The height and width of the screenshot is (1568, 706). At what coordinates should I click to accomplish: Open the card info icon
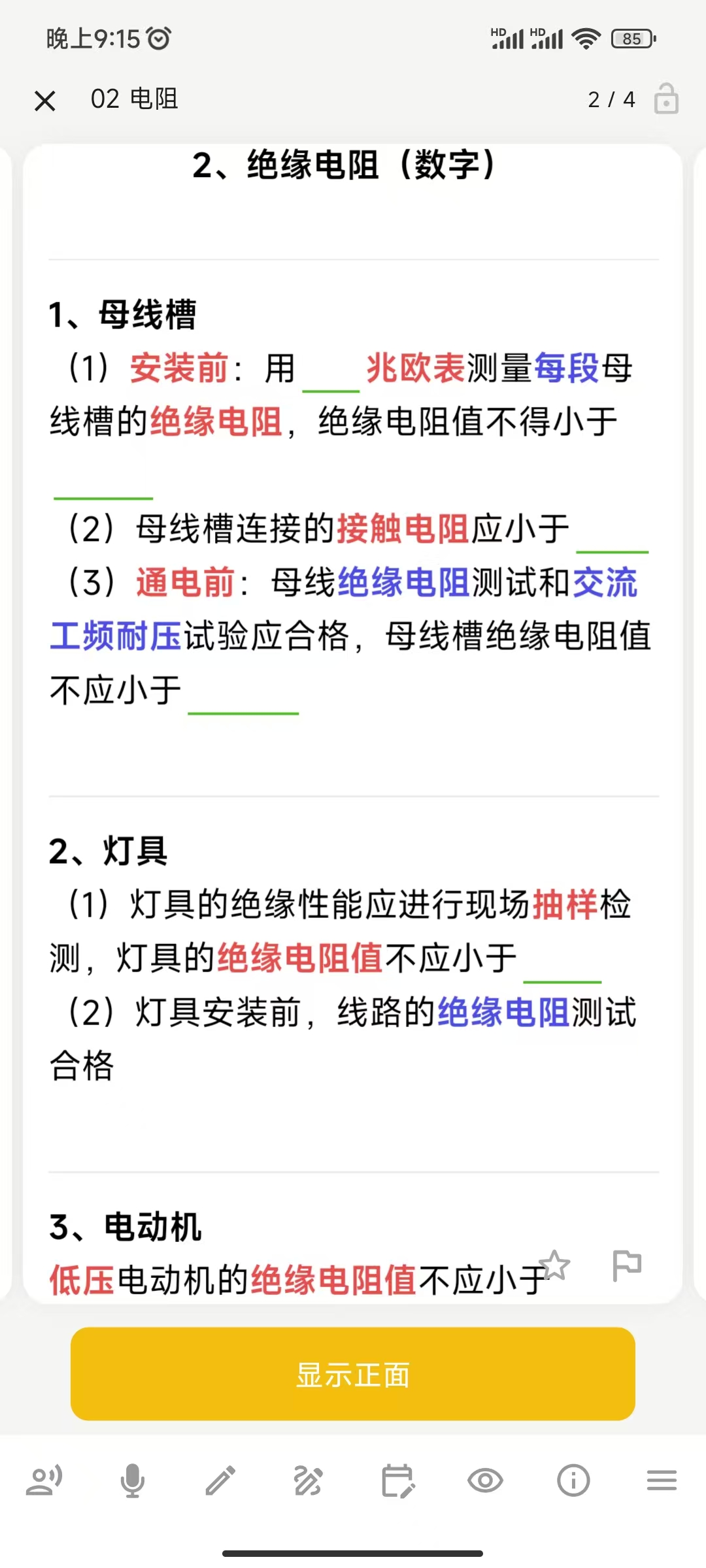[573, 1480]
